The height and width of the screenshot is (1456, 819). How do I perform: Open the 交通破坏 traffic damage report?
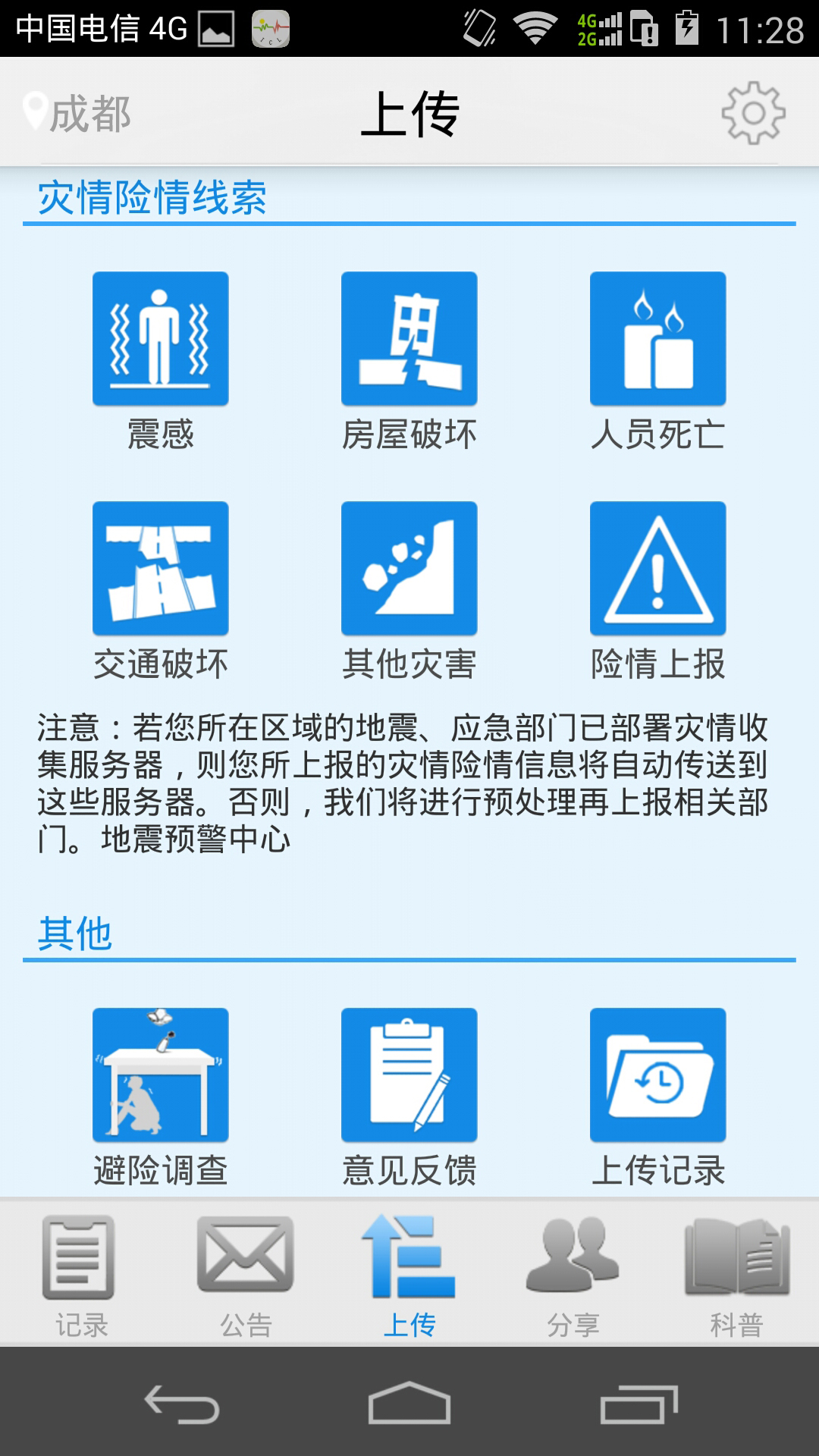(159, 570)
